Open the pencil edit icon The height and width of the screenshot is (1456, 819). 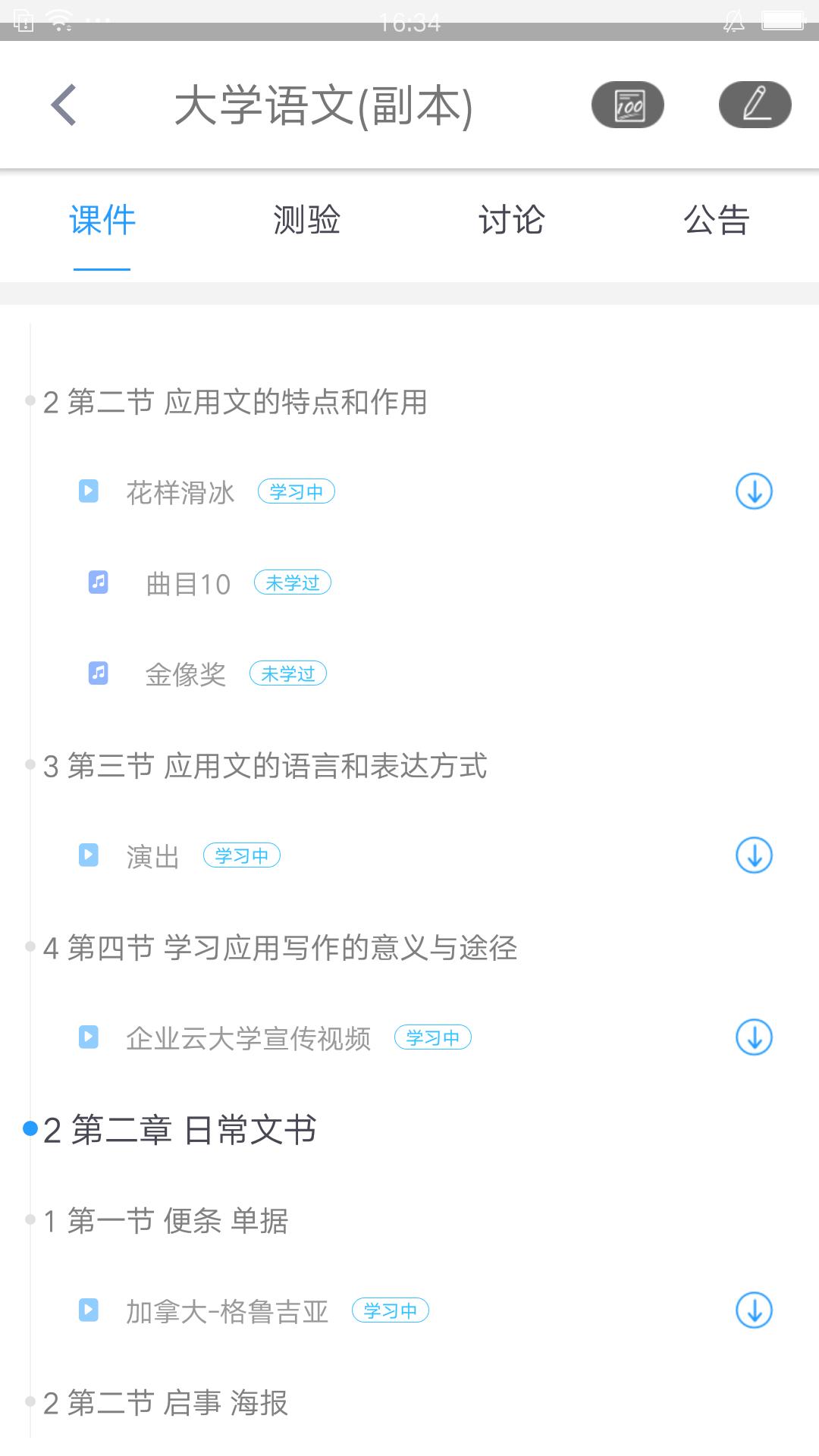[x=755, y=105]
